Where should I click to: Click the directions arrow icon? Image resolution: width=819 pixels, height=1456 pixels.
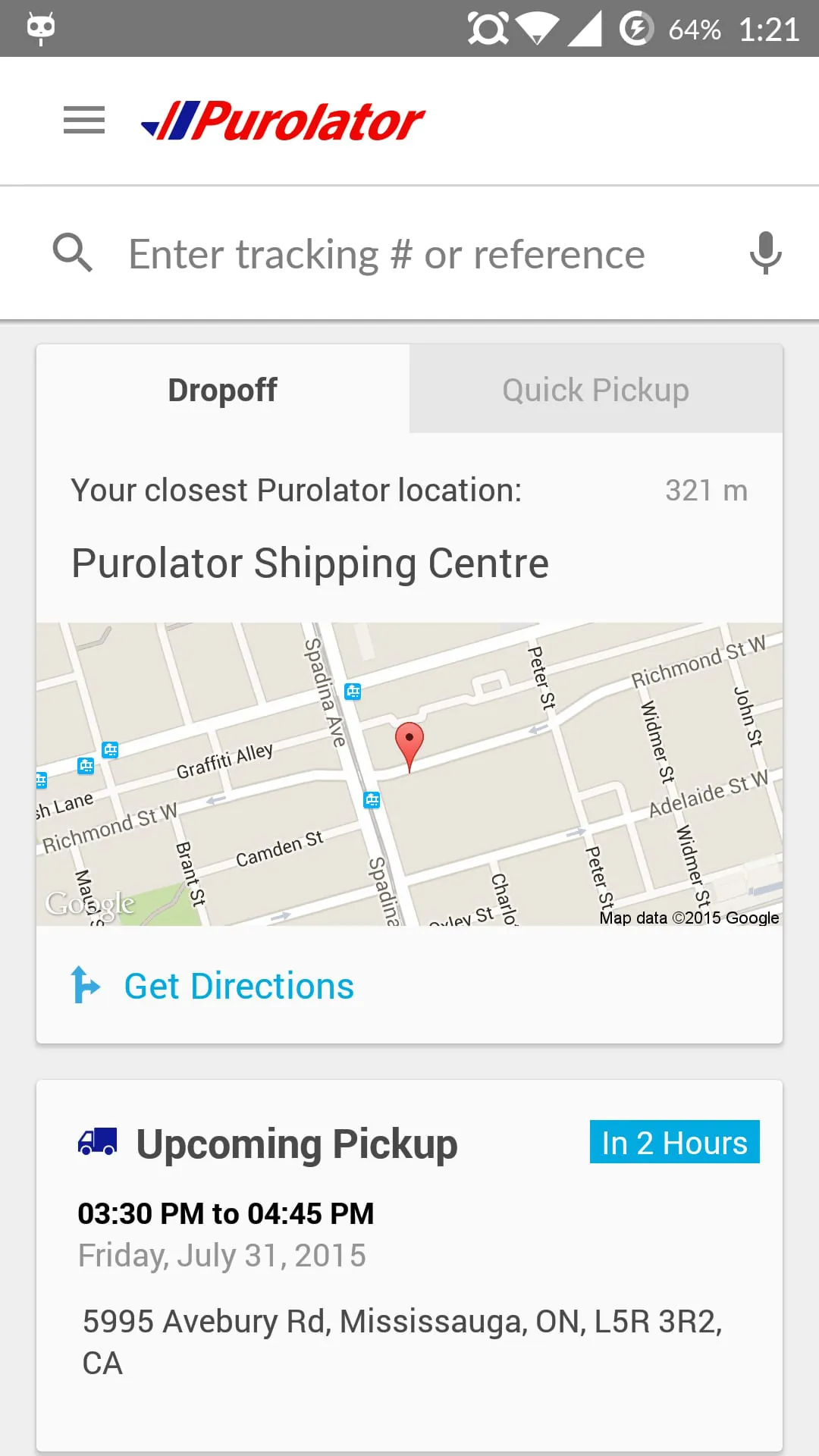[86, 984]
